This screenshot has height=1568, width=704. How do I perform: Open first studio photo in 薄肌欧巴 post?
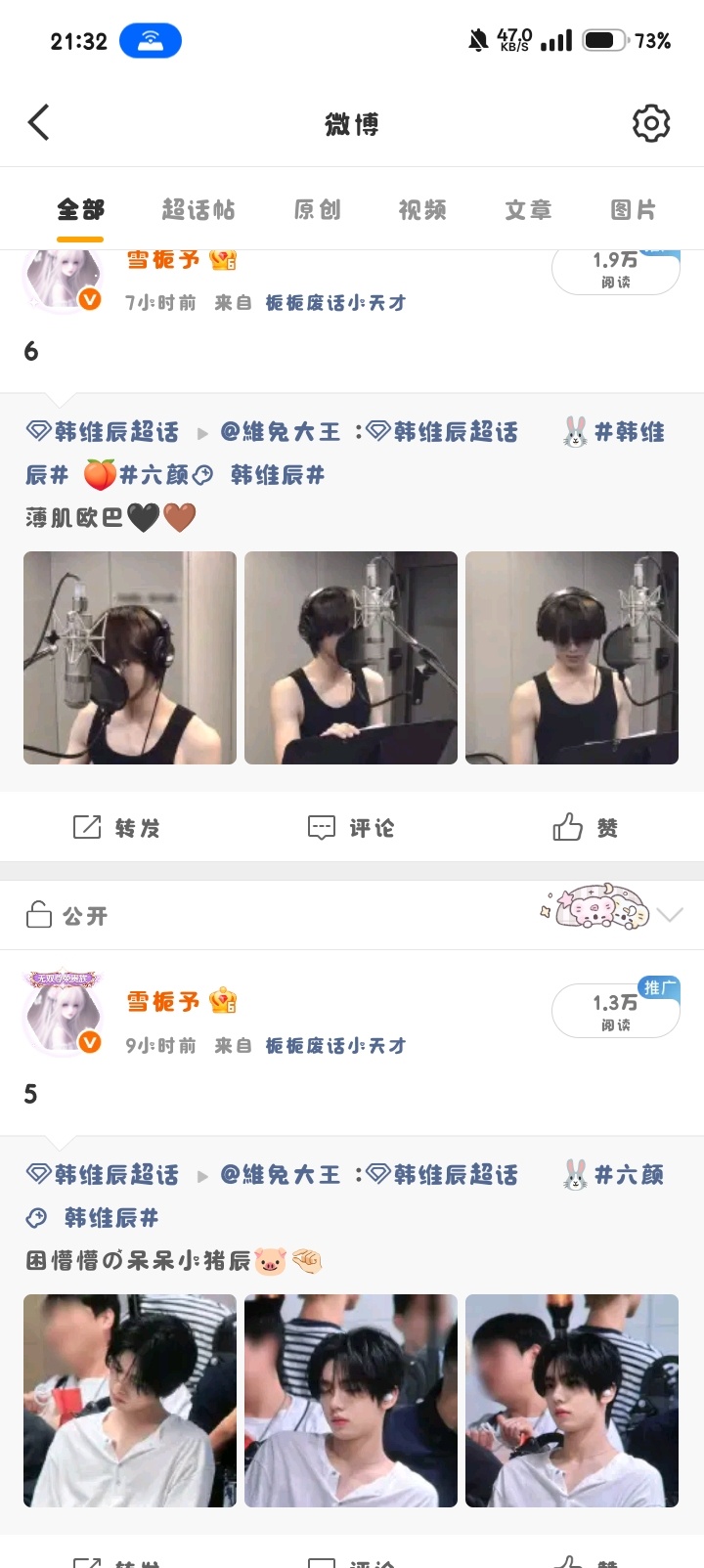(x=130, y=658)
